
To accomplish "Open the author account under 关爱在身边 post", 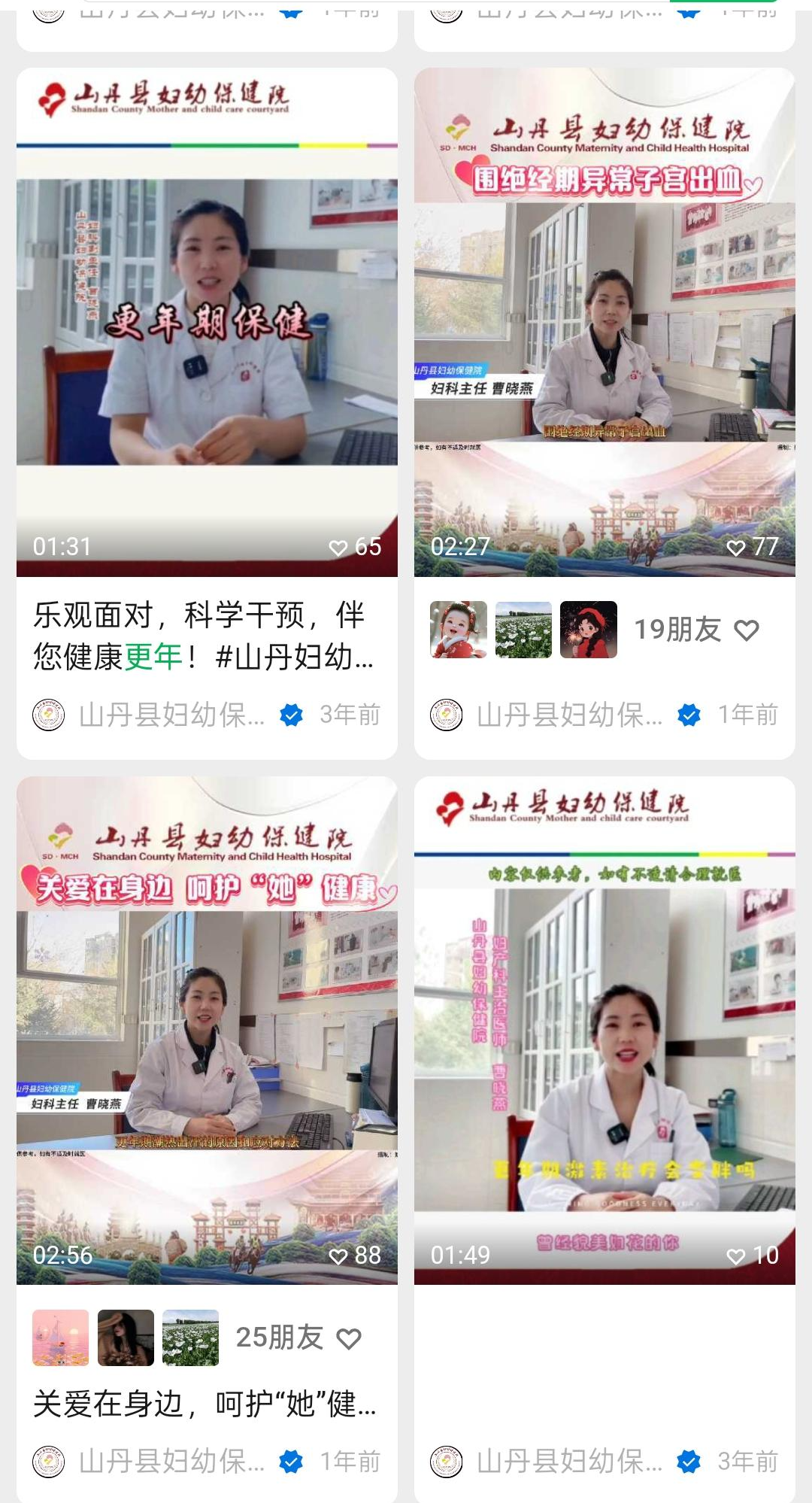I will tap(171, 1462).
